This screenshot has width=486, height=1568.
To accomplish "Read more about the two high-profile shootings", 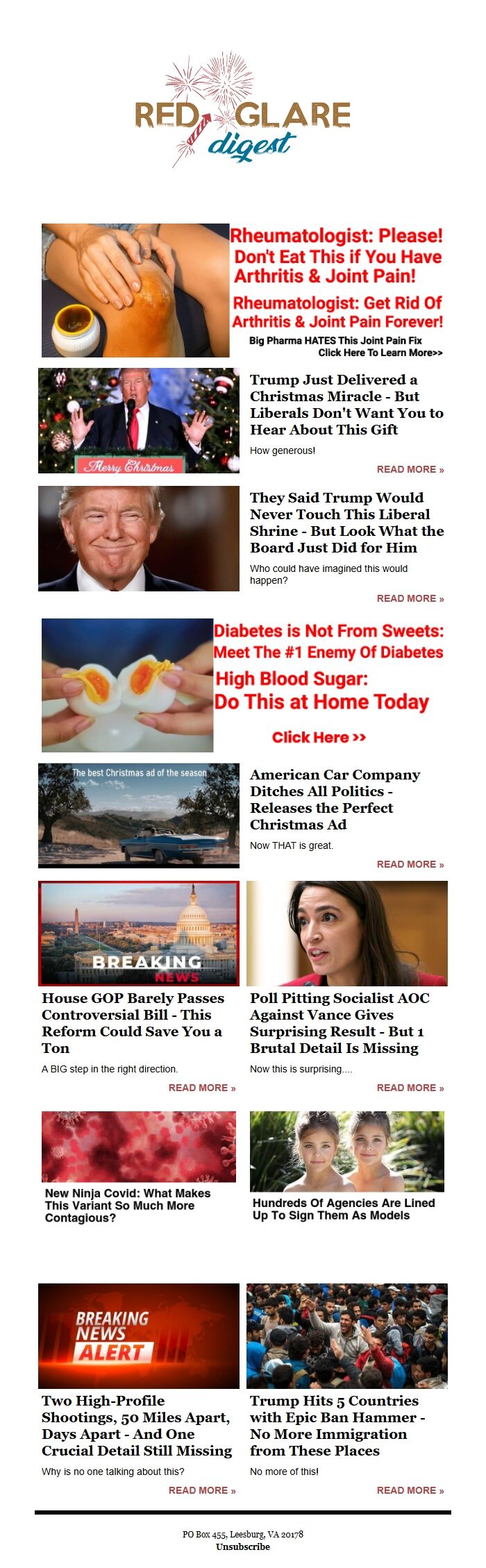I will point(201,1491).
